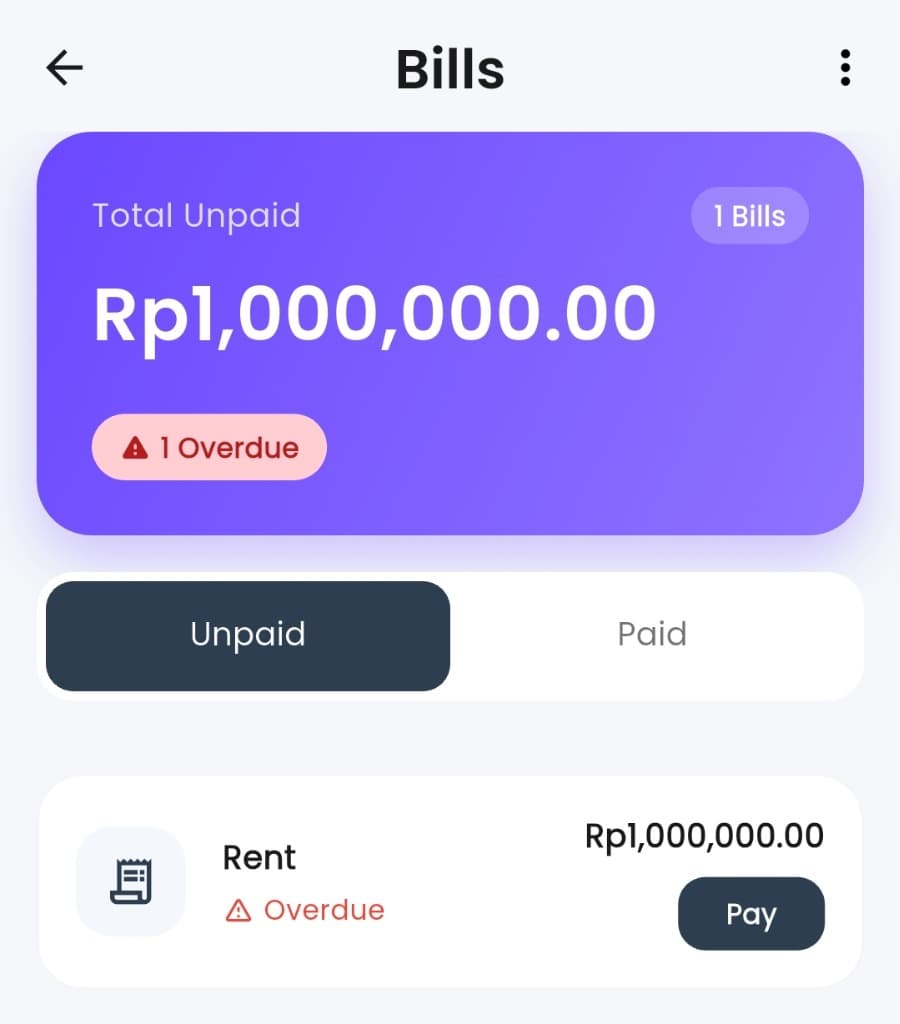This screenshot has height=1024, width=900.
Task: Click the back arrow icon
Action: click(x=63, y=67)
